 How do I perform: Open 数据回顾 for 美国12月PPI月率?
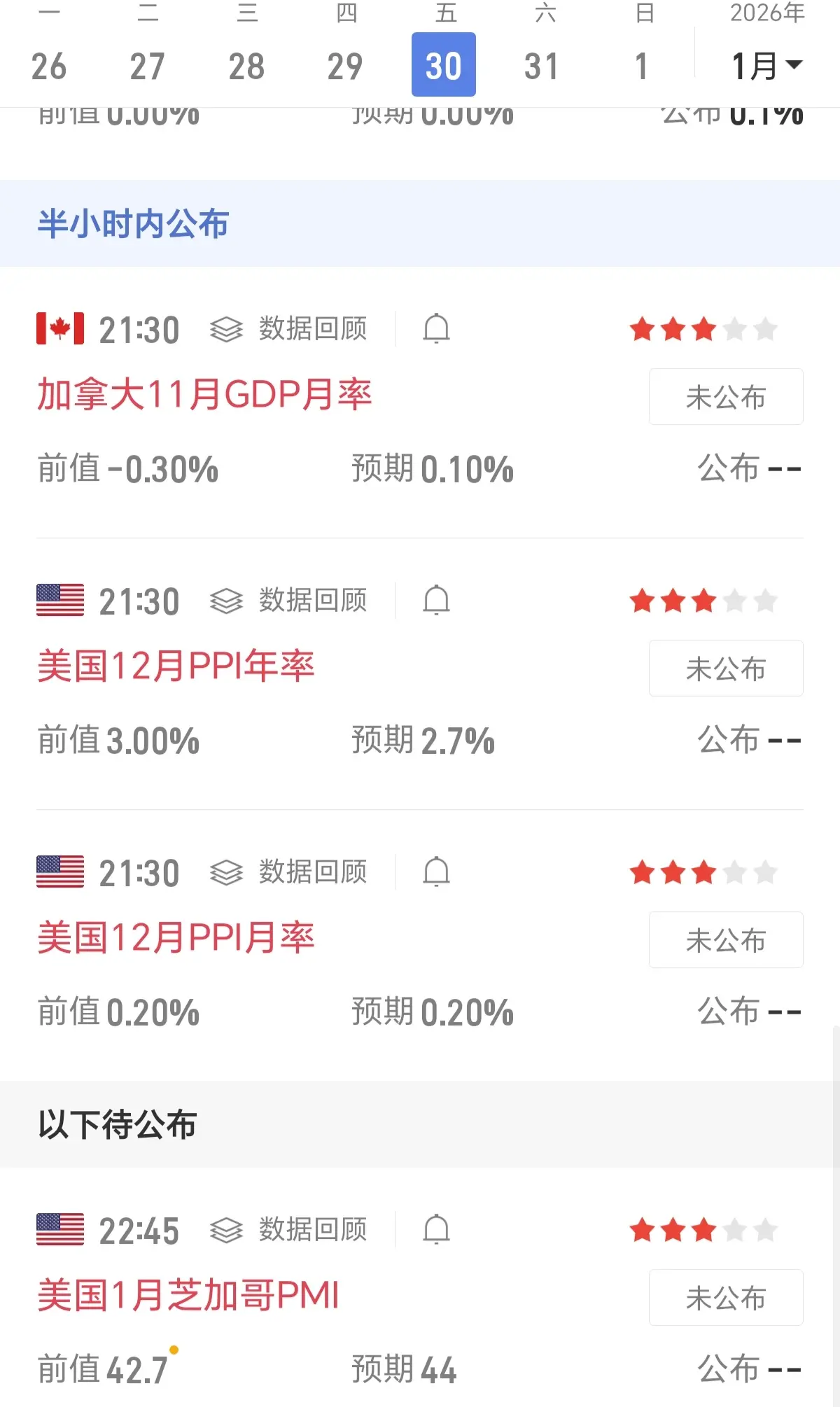coord(288,872)
